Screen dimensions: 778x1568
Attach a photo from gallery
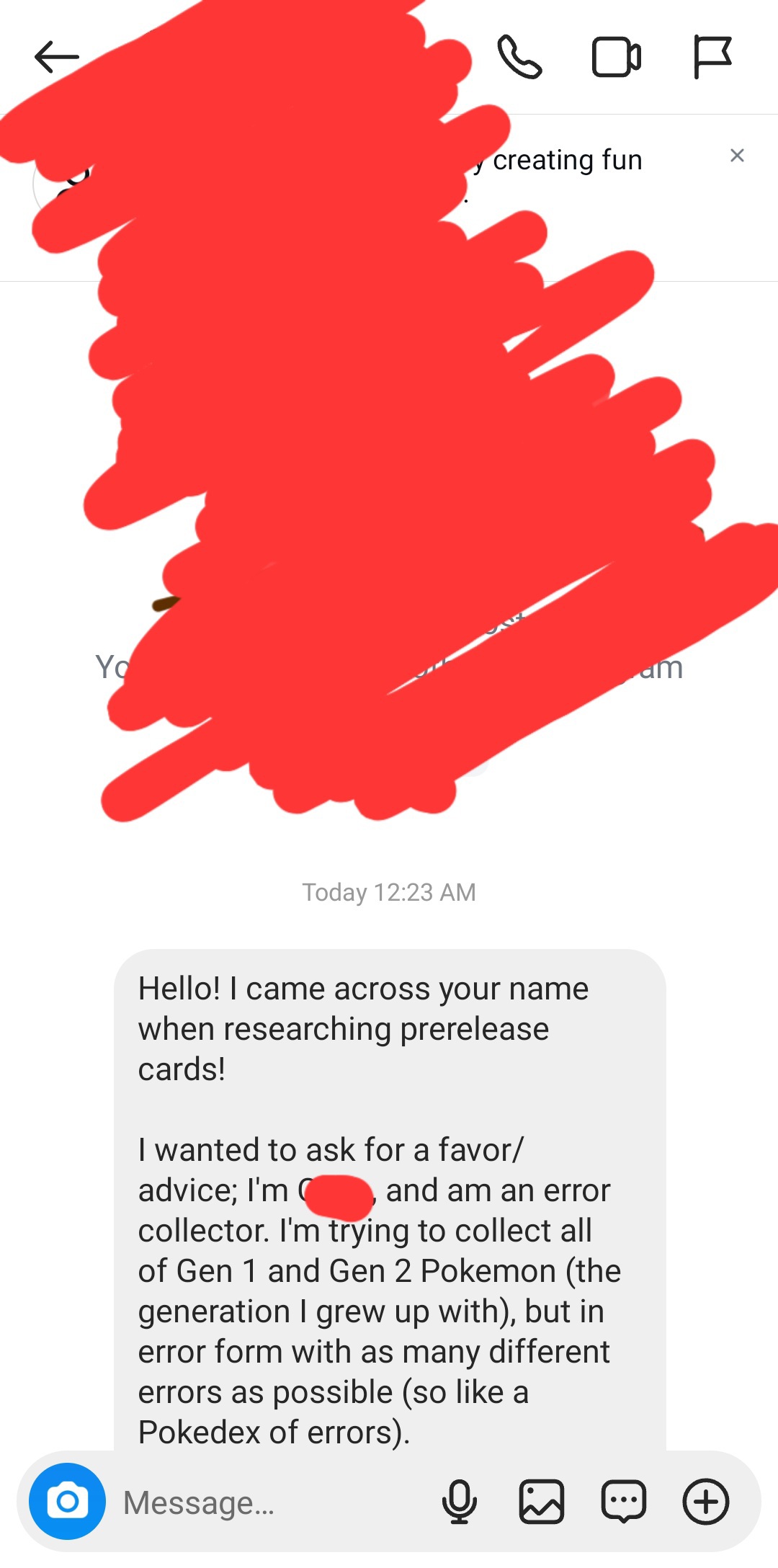click(541, 1502)
